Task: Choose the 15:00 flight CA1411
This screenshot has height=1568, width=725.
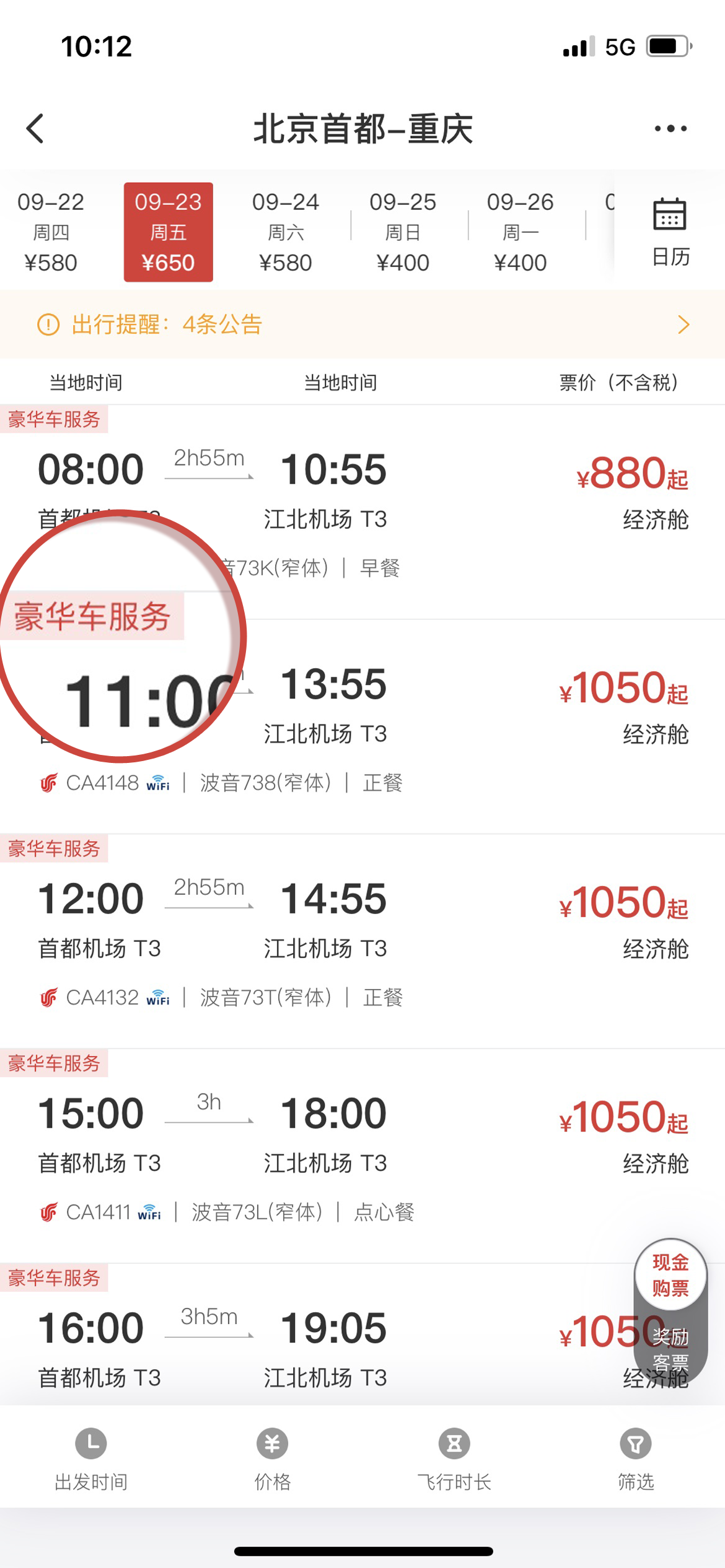Action: coord(362,1156)
